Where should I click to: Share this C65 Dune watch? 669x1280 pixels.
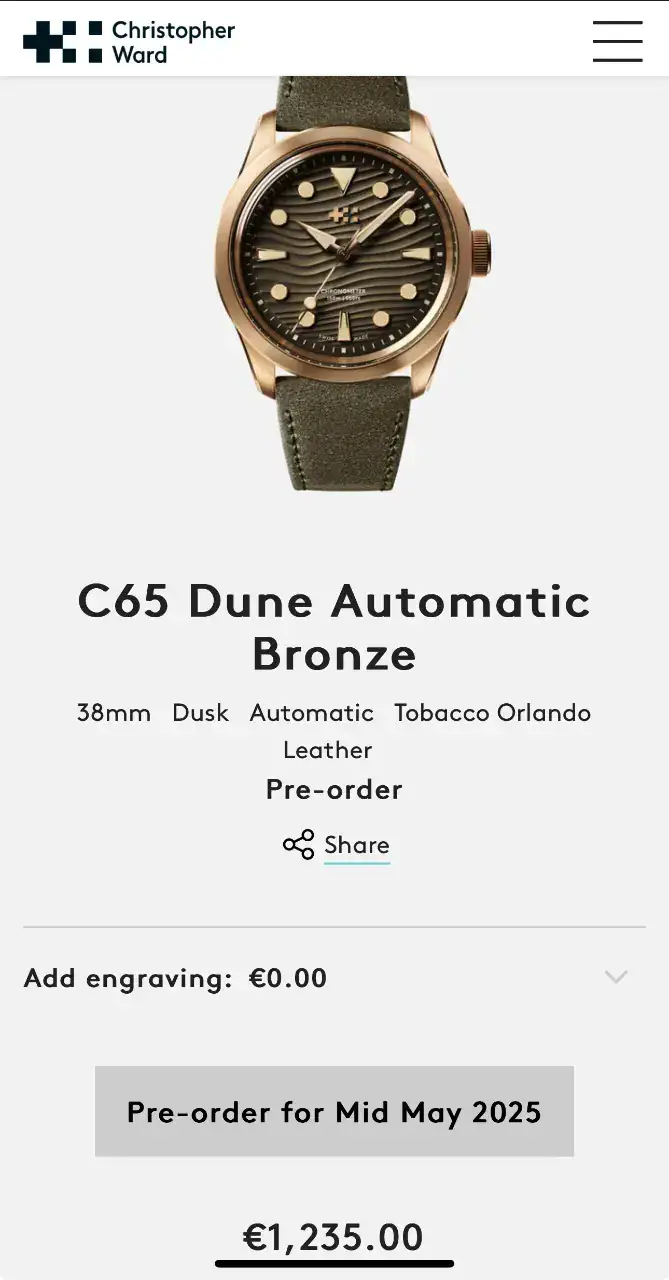coord(337,845)
